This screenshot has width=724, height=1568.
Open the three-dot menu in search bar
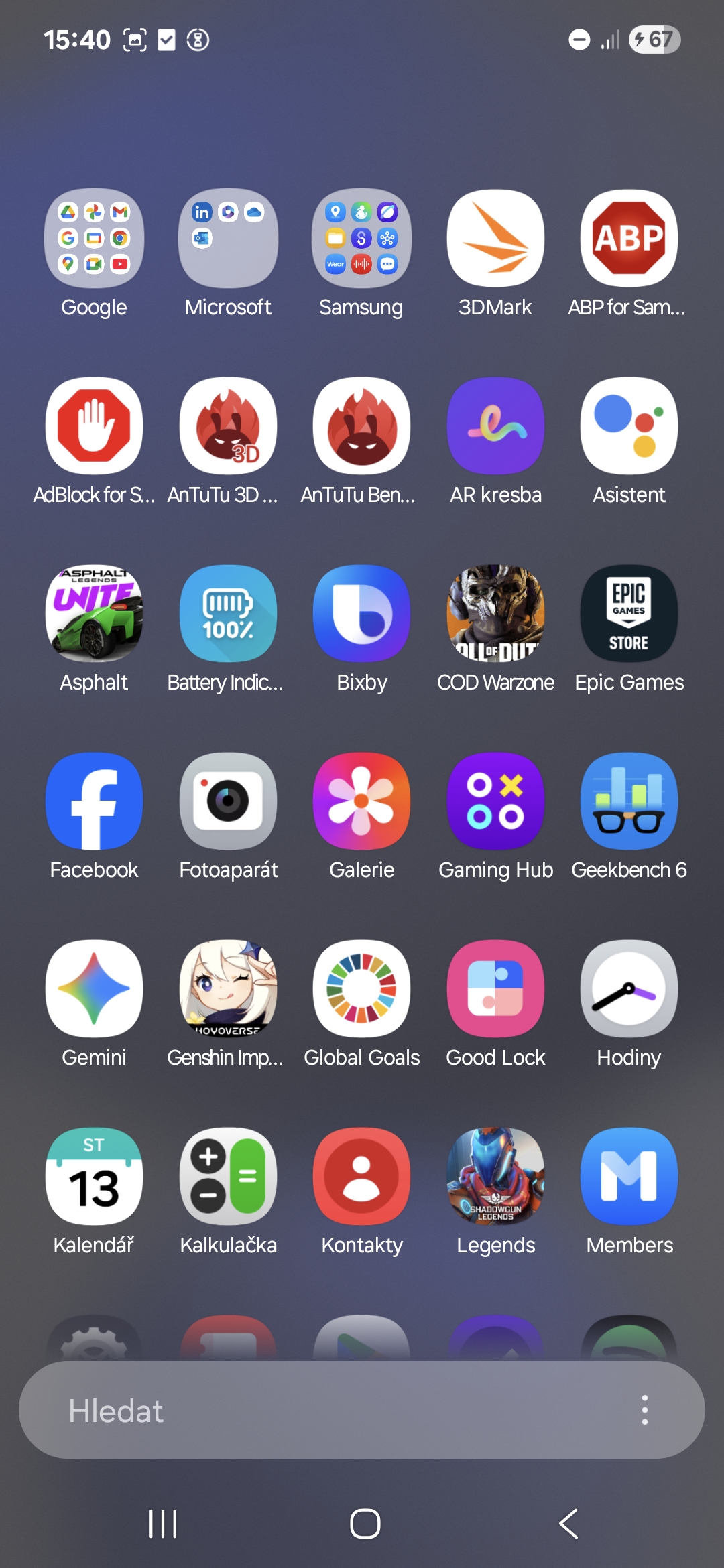click(x=645, y=1410)
